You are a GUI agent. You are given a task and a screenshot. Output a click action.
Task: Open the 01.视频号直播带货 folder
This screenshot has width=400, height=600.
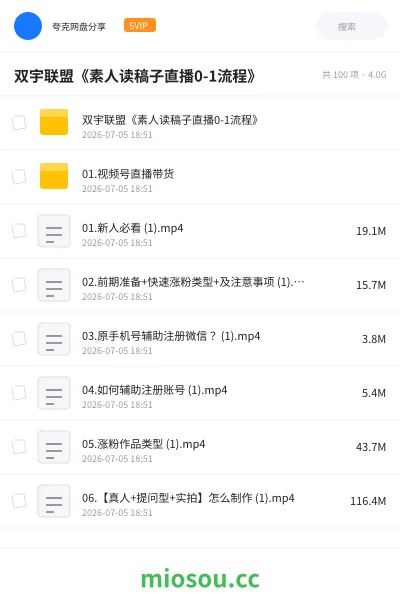click(x=200, y=177)
